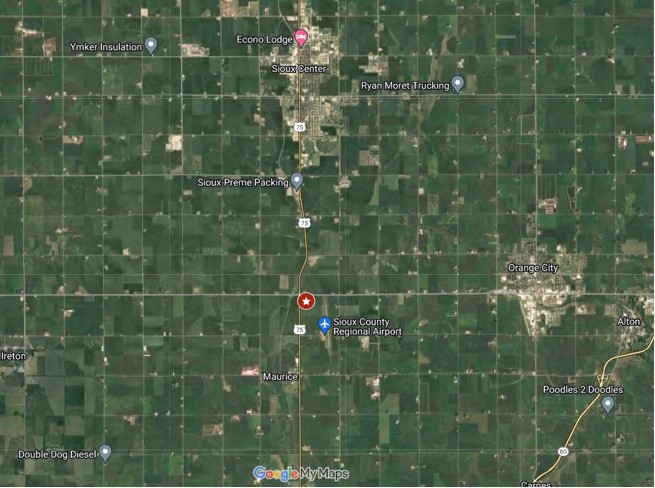The image size is (655, 488).
Task: Tap the Double Dog Diesel pin
Action: (x=105, y=452)
